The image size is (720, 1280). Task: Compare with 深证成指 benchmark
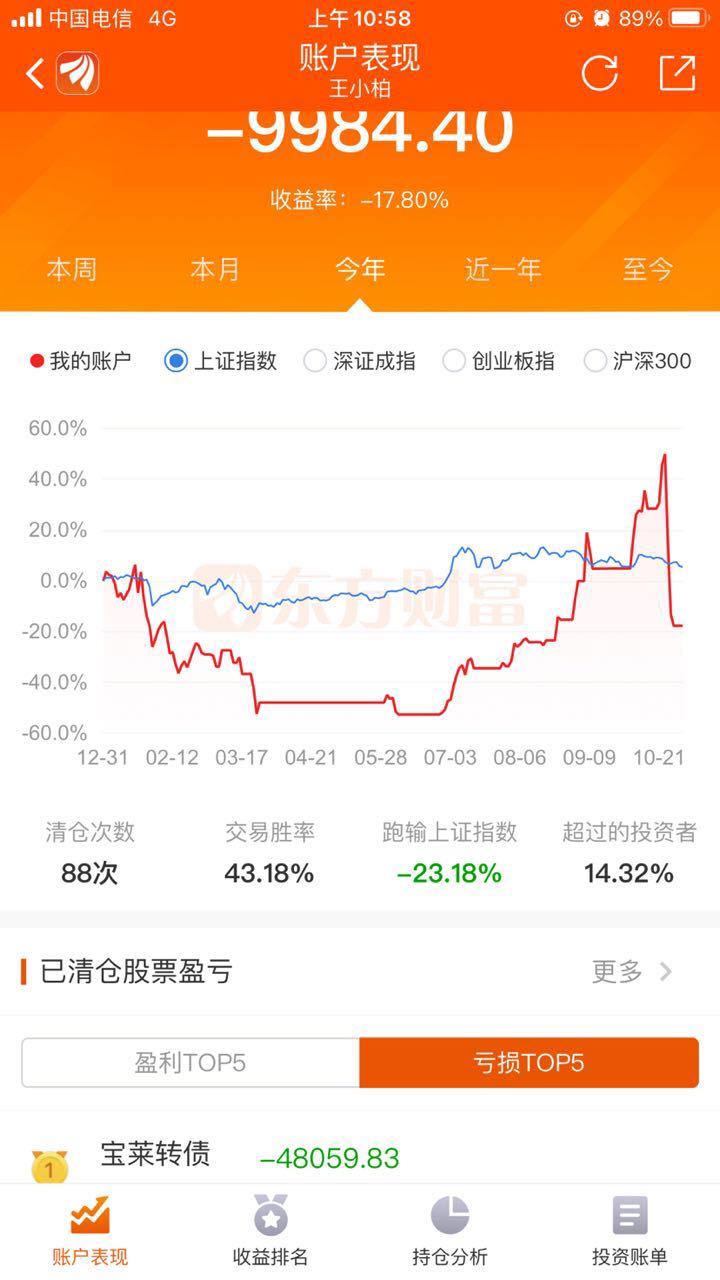pyautogui.click(x=360, y=361)
